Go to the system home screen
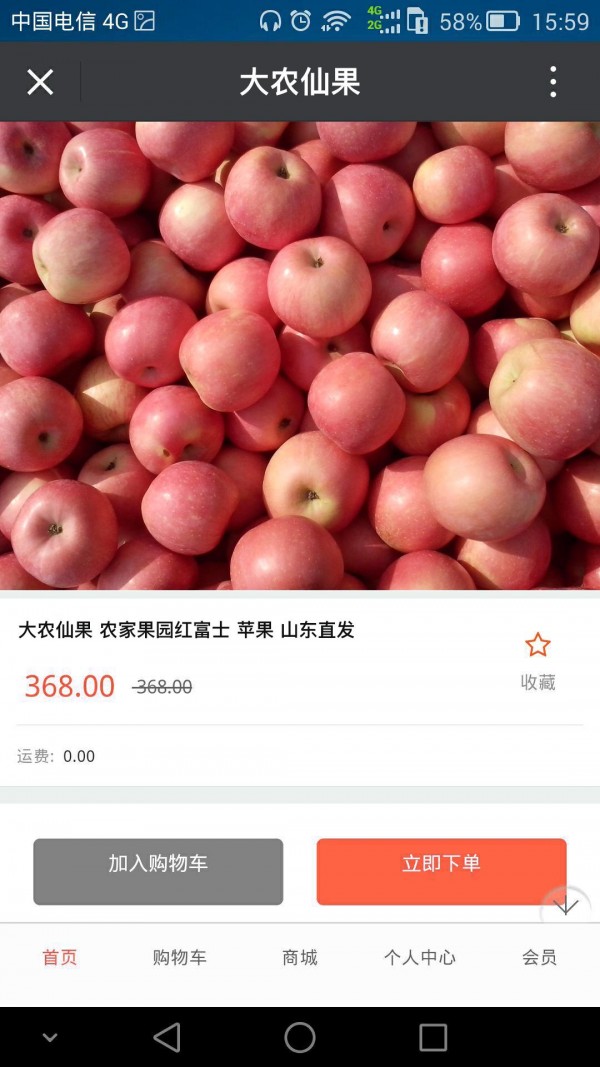Image resolution: width=600 pixels, height=1067 pixels. 300,1037
